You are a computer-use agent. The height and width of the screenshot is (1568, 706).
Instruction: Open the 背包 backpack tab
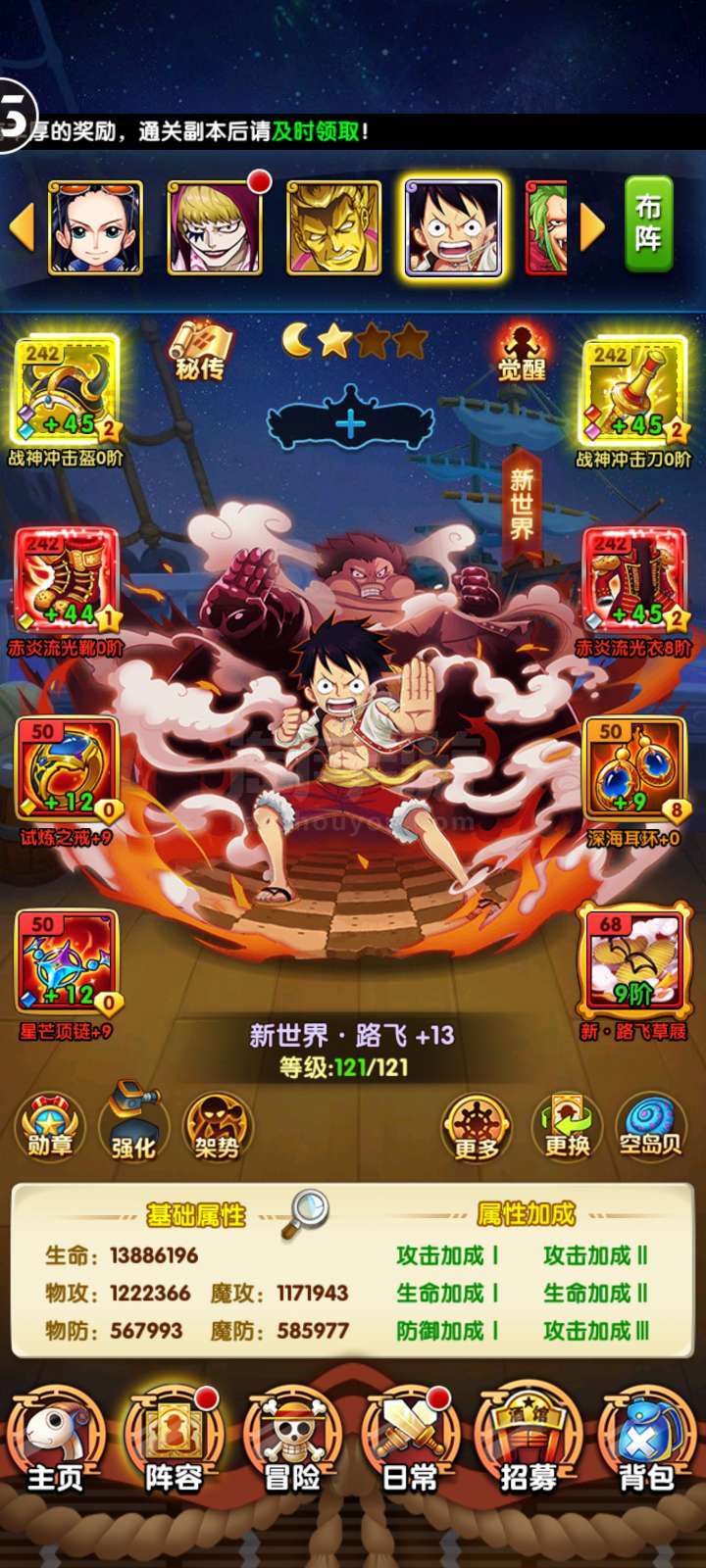pos(645,1440)
